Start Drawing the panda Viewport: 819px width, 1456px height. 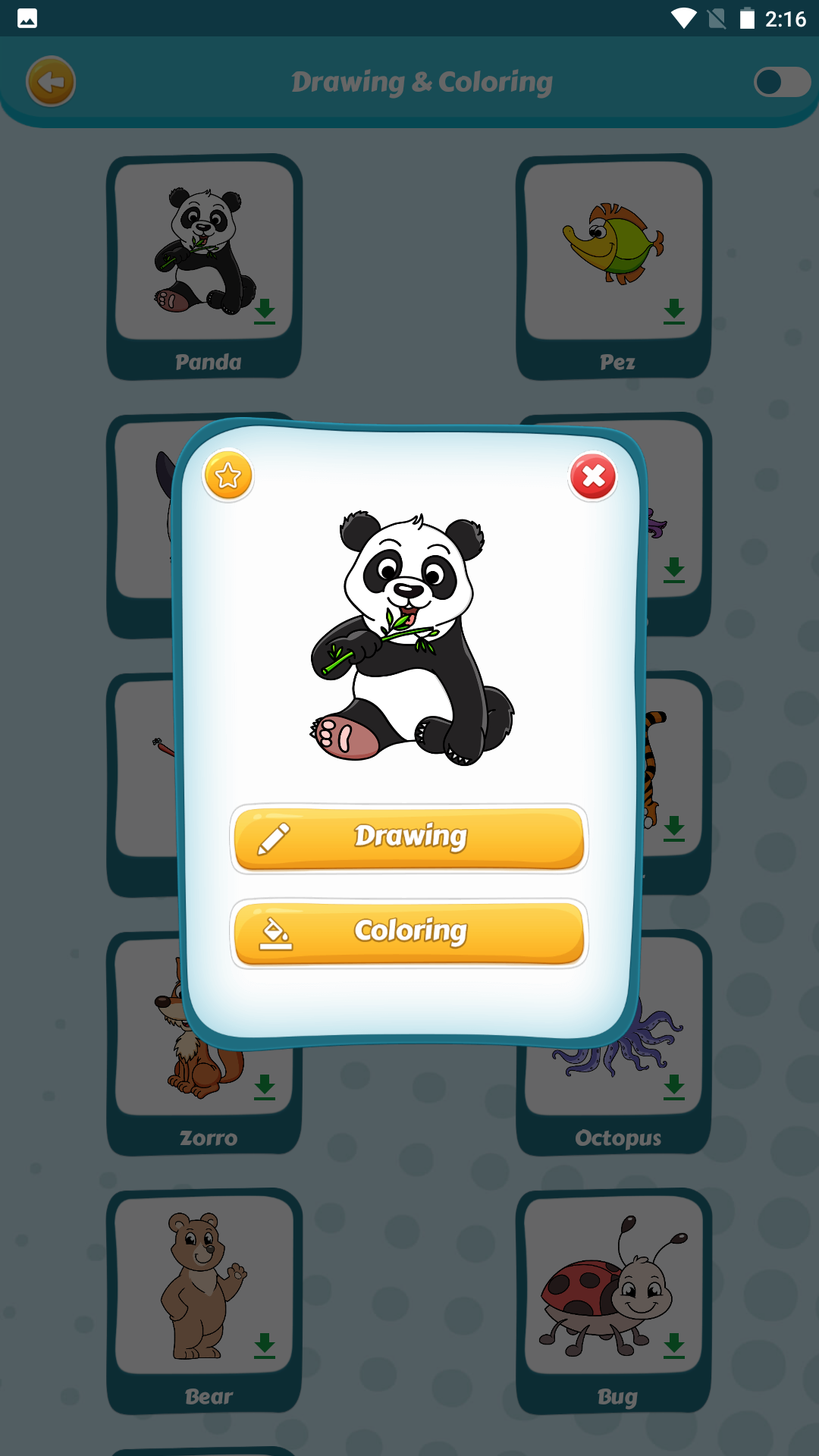409,838
